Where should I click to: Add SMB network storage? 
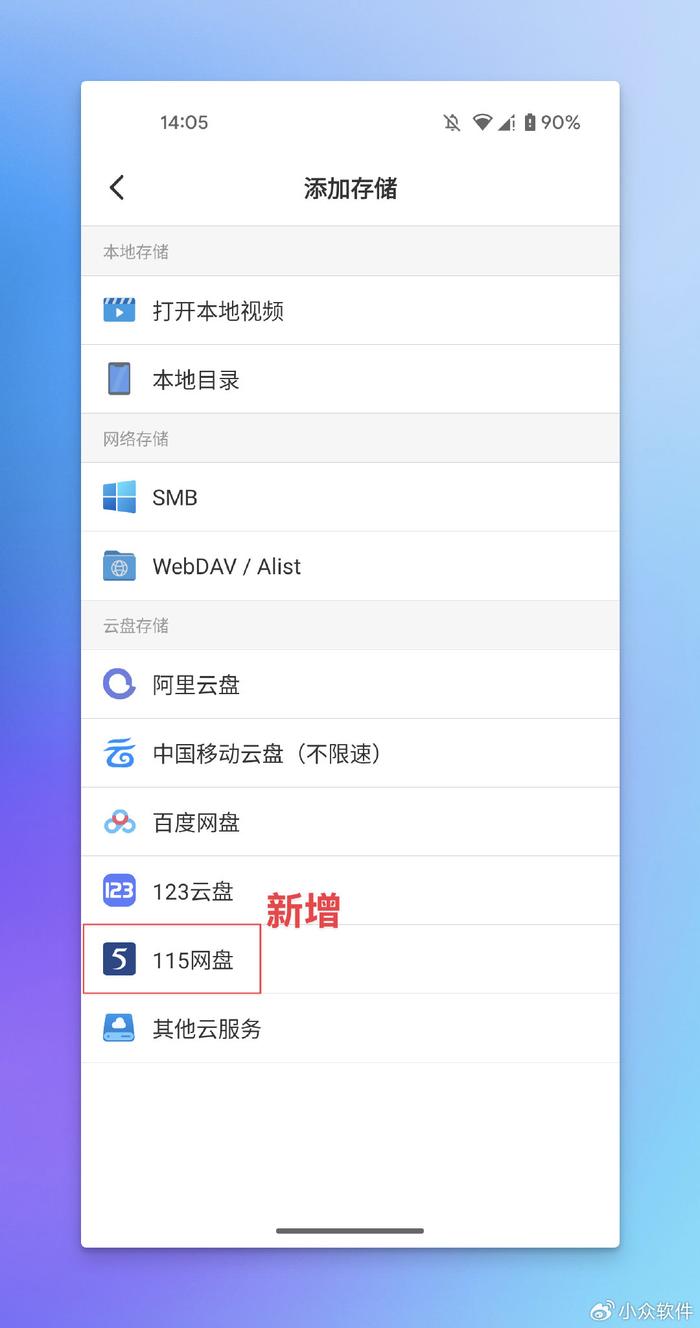pyautogui.click(x=350, y=497)
